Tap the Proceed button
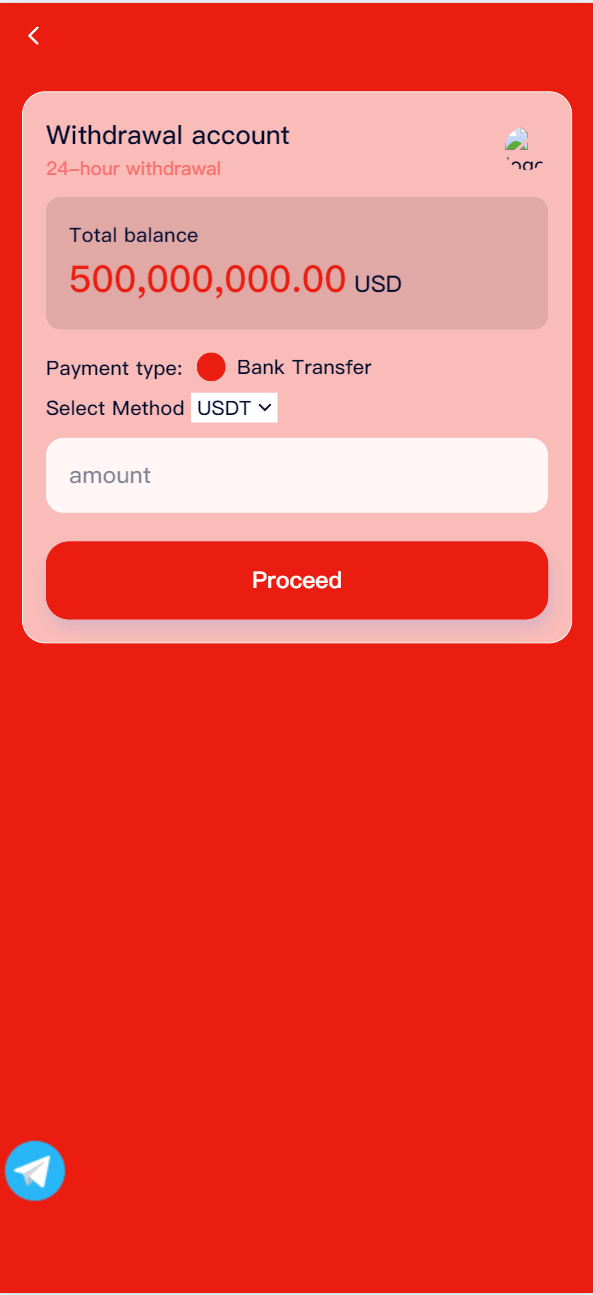Viewport: 593px width, 1295px height. tap(297, 580)
